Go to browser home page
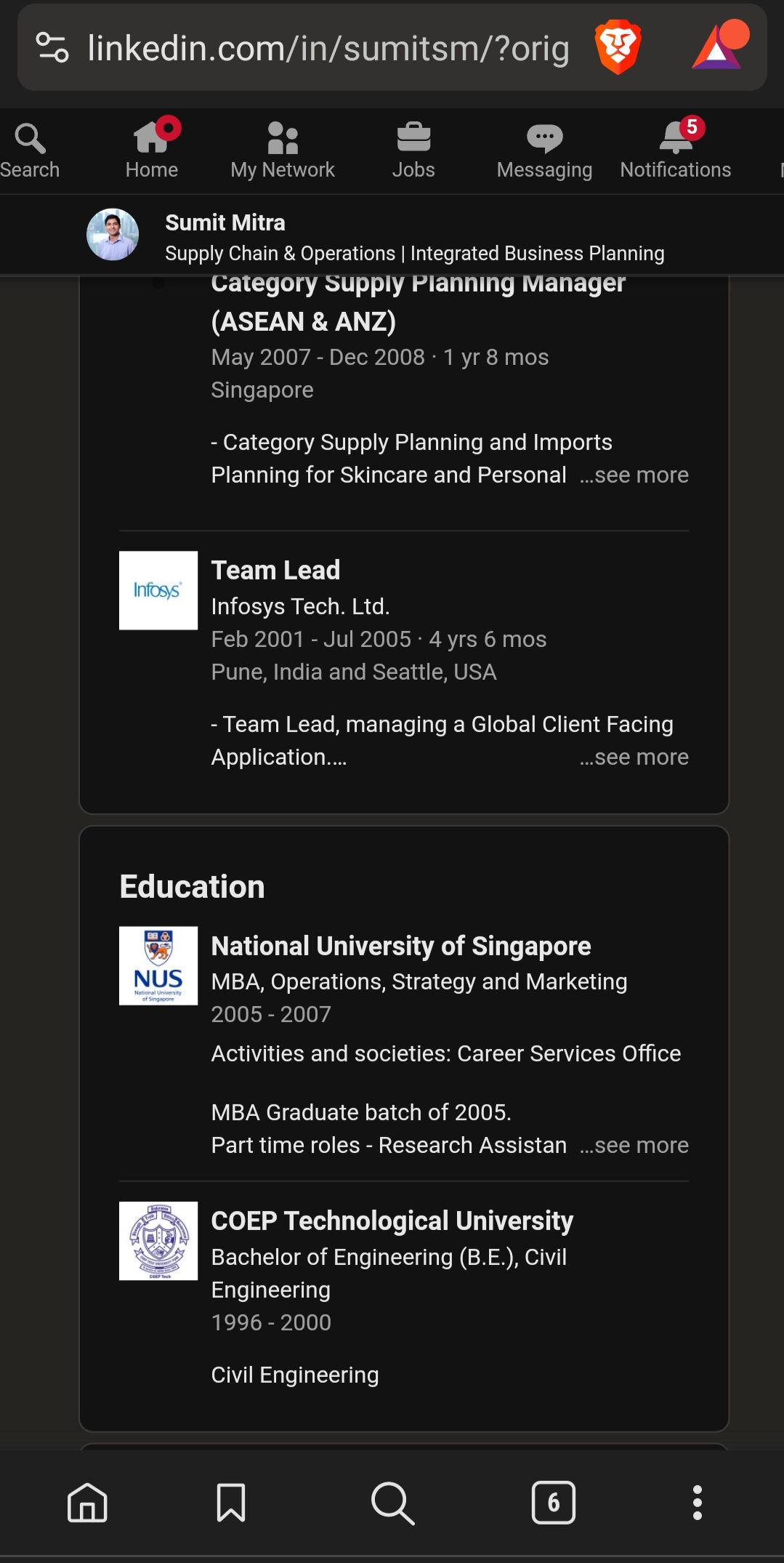 click(x=87, y=1503)
